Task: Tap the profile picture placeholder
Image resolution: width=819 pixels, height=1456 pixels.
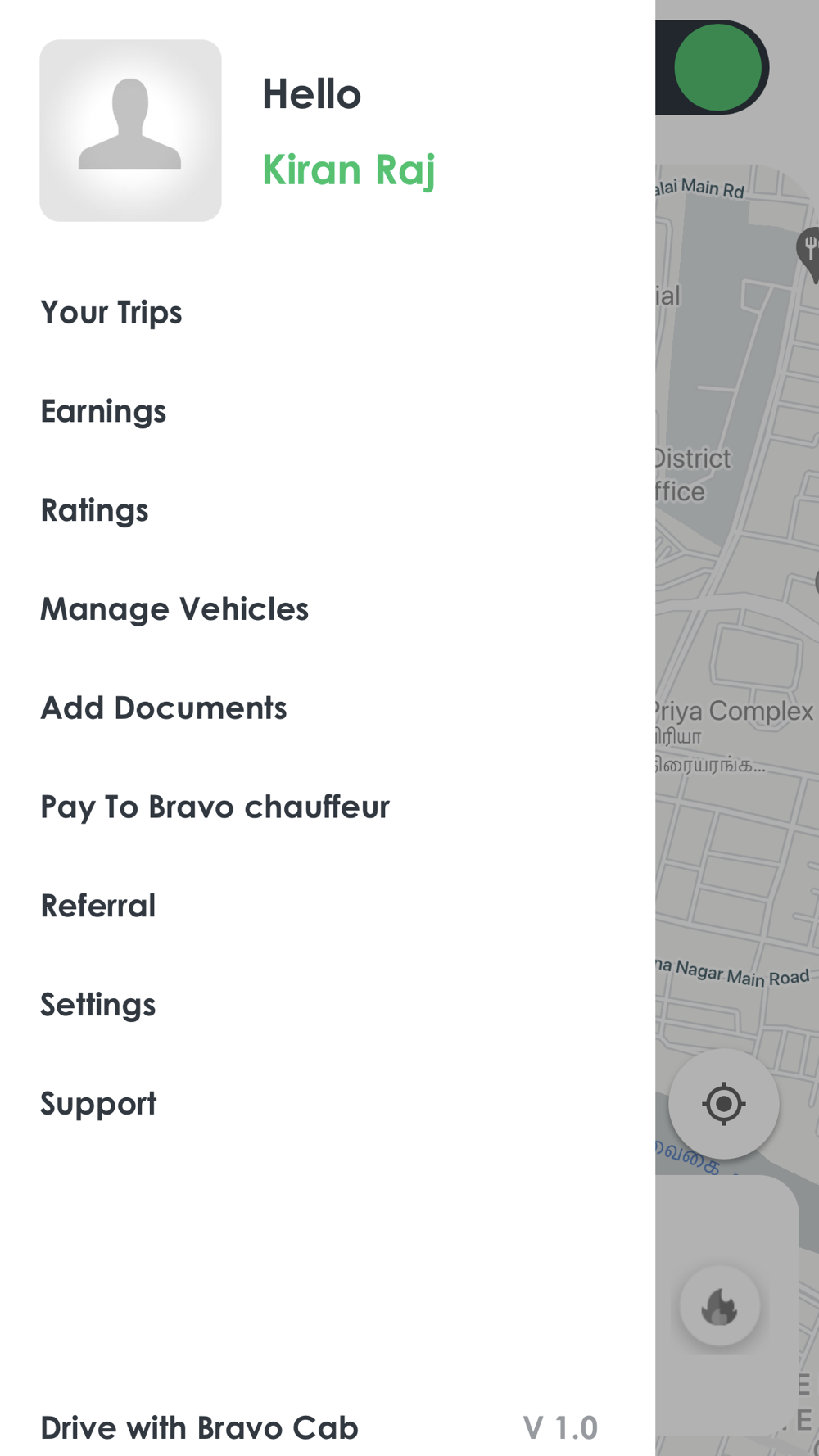Action: pyautogui.click(x=130, y=130)
